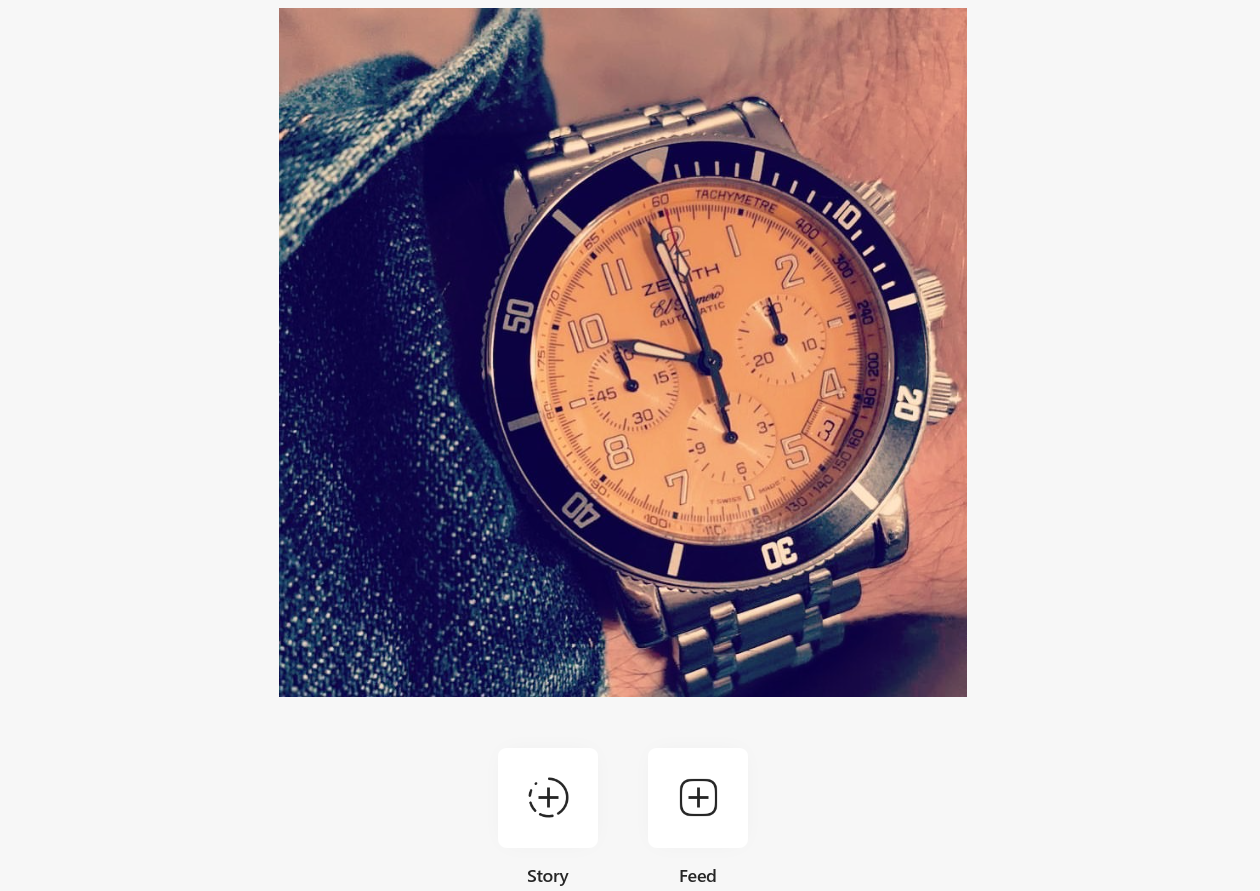Post the photo to Feed
This screenshot has height=891, width=1260.
[698, 798]
